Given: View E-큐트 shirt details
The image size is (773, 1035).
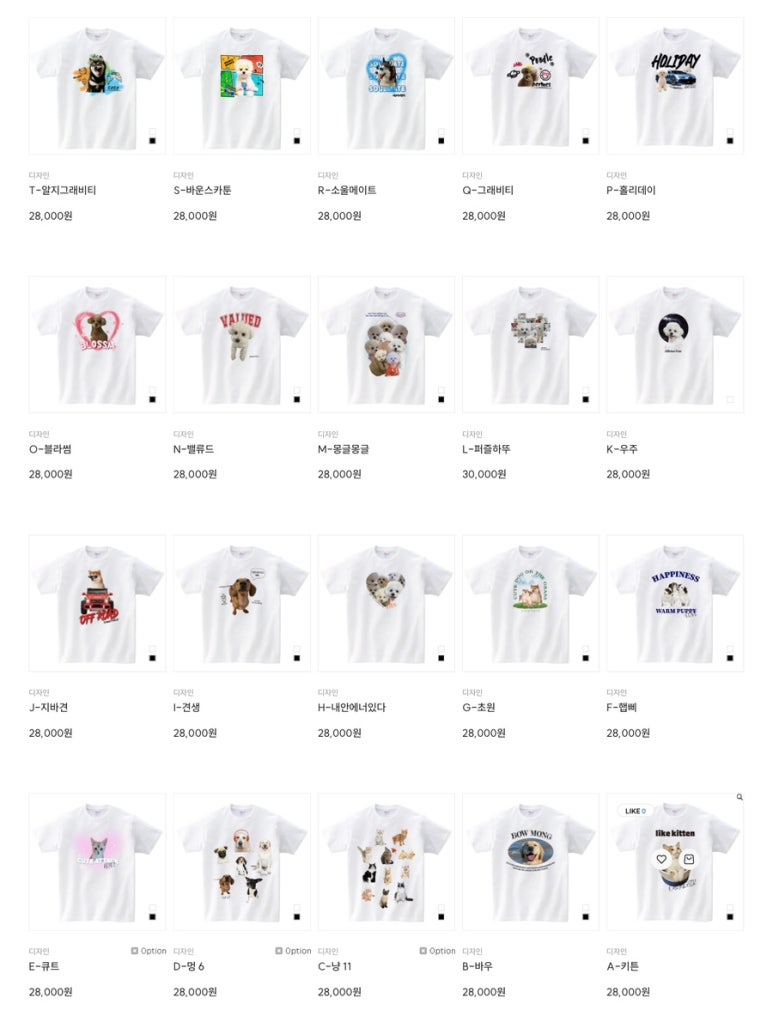Looking at the screenshot, I should coord(97,861).
